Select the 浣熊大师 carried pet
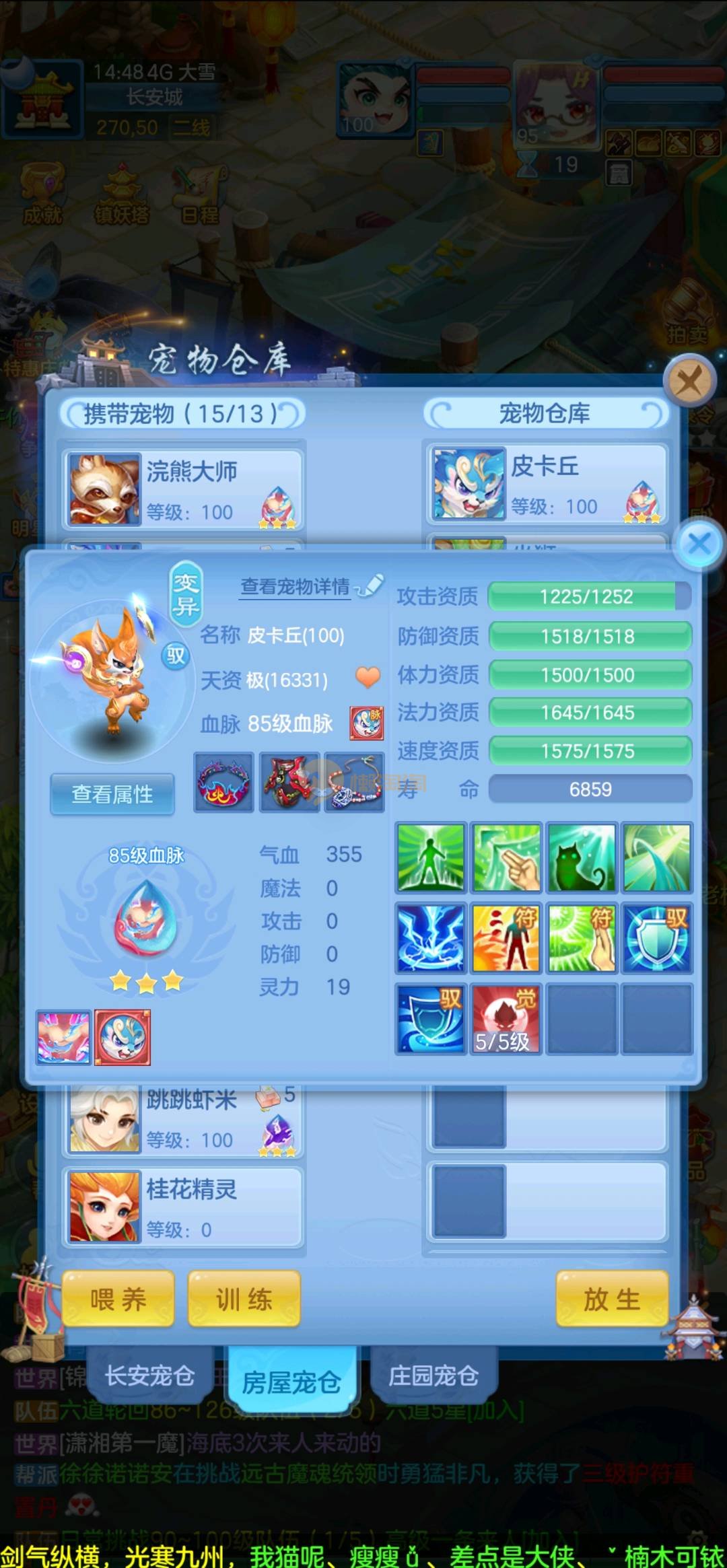This screenshot has height=1568, width=727. (183, 489)
